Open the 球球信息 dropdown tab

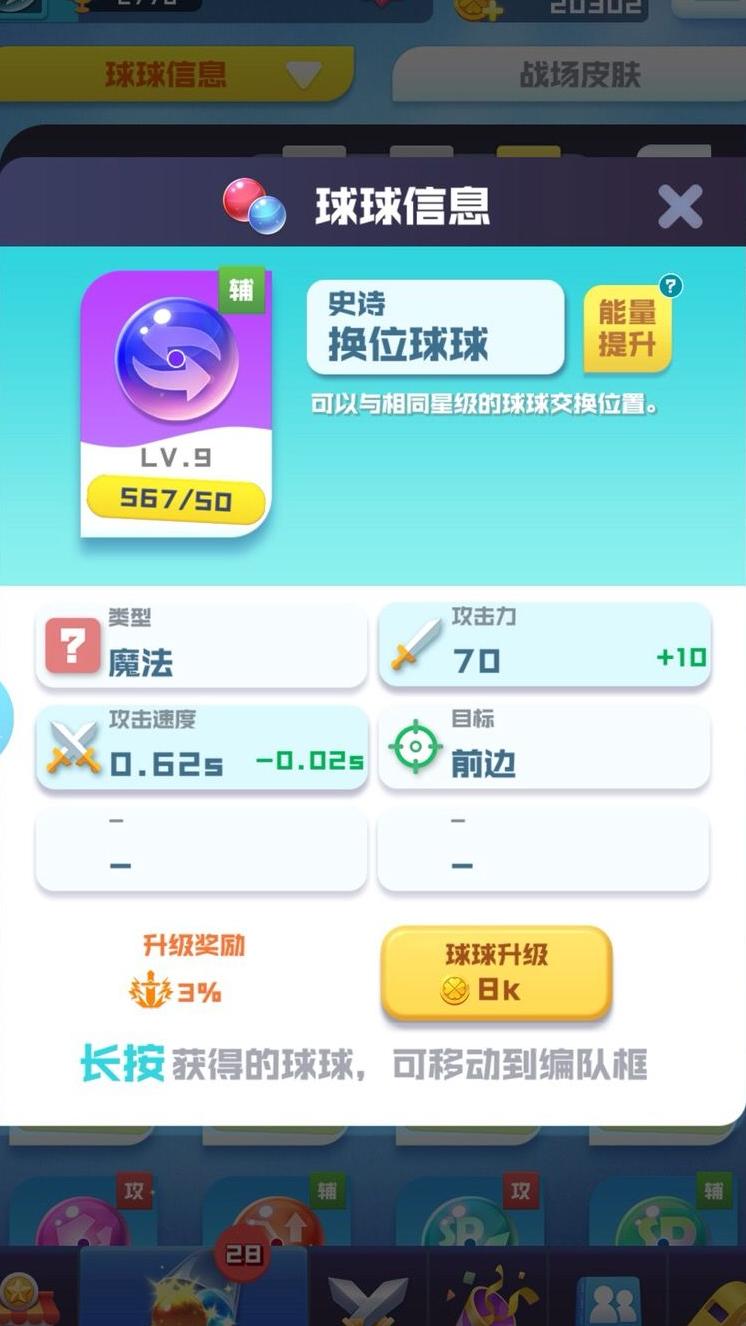176,75
